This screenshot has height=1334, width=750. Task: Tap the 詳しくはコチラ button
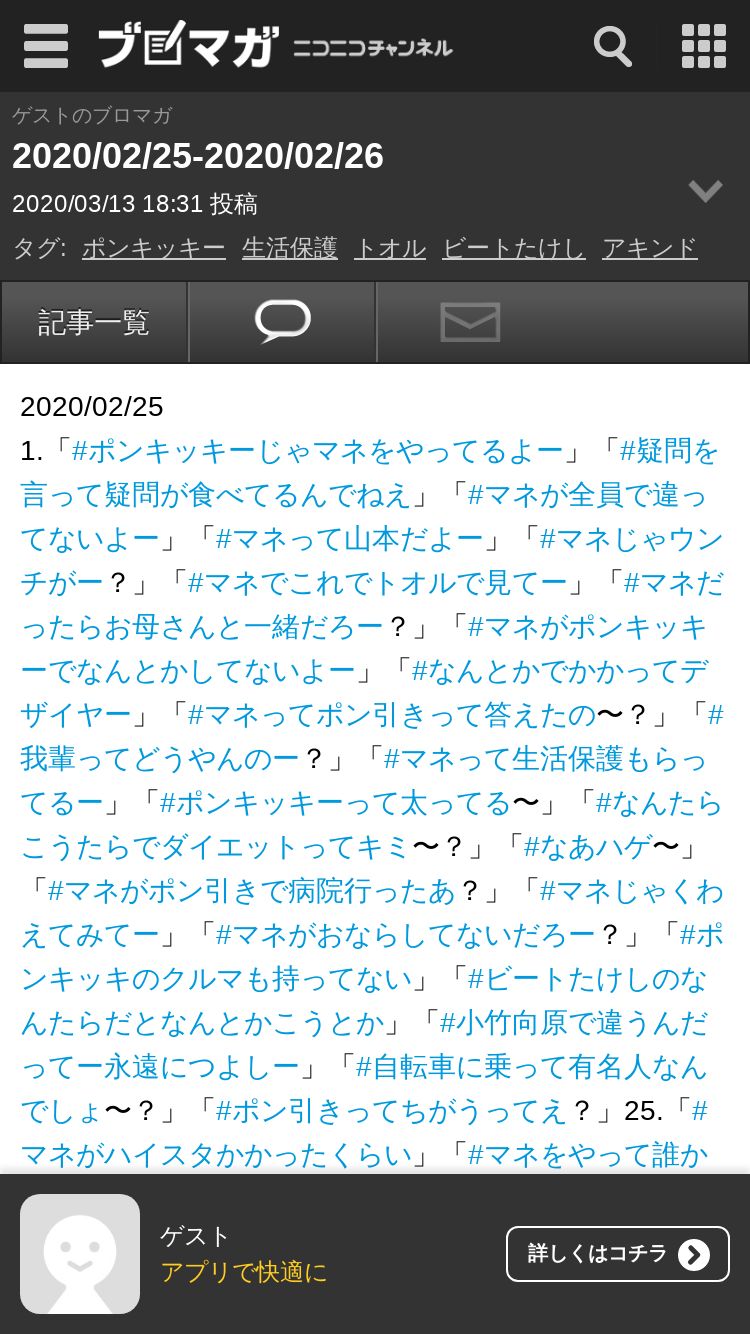[x=618, y=1254]
